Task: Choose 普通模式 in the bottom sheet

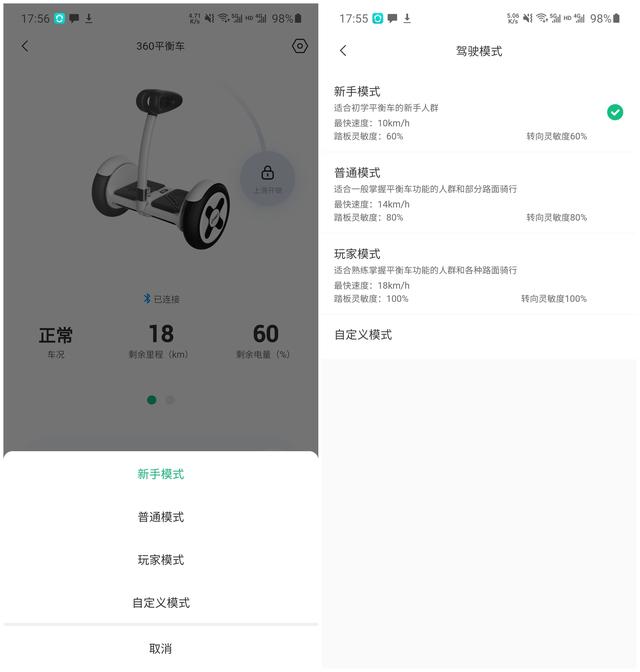Action: pyautogui.click(x=160, y=517)
